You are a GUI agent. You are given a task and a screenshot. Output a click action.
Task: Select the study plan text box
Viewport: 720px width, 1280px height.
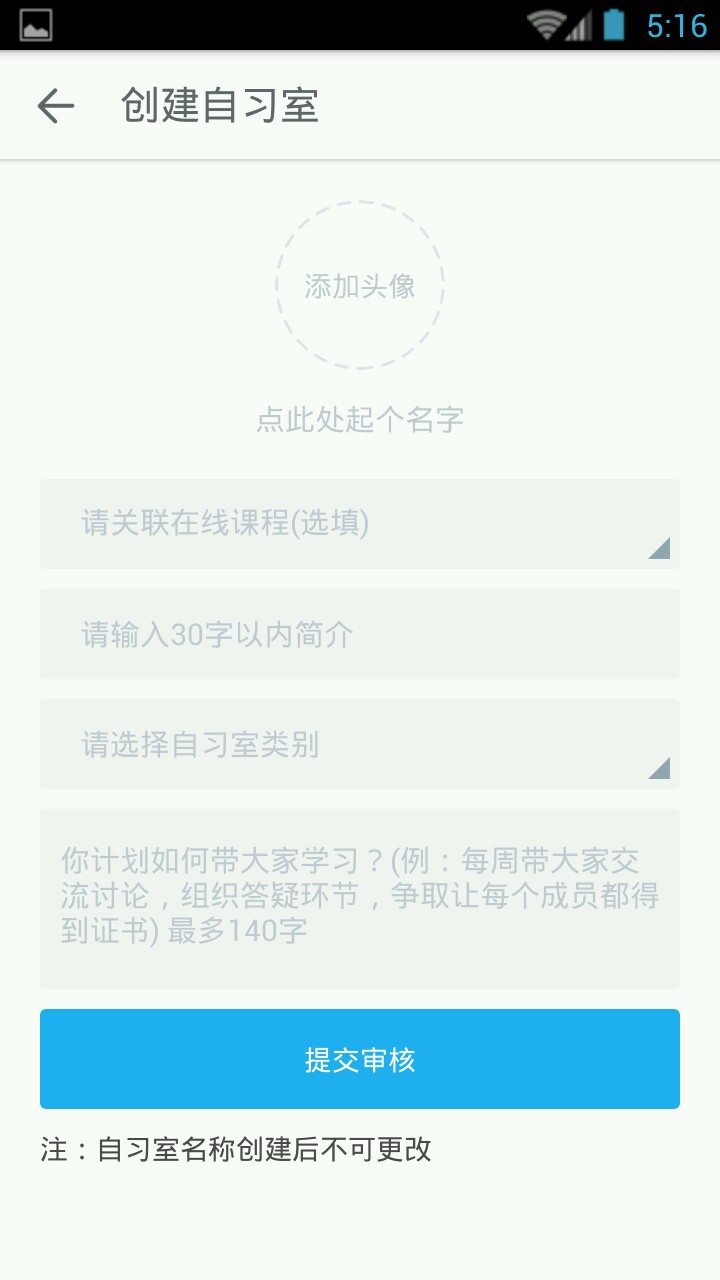coord(360,898)
